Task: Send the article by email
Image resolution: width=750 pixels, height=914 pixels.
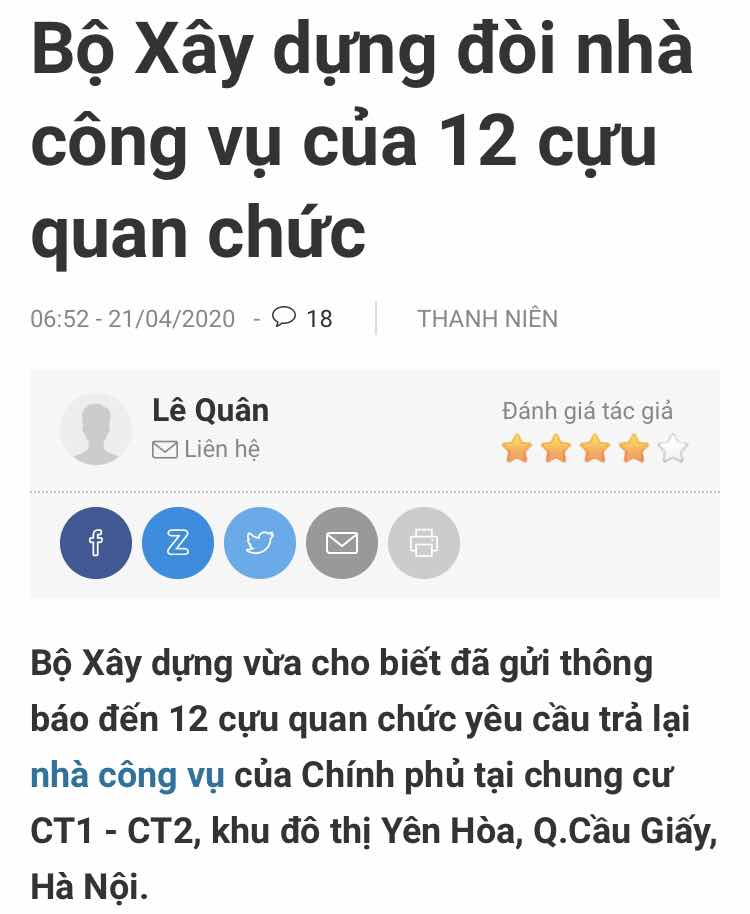Action: click(342, 543)
